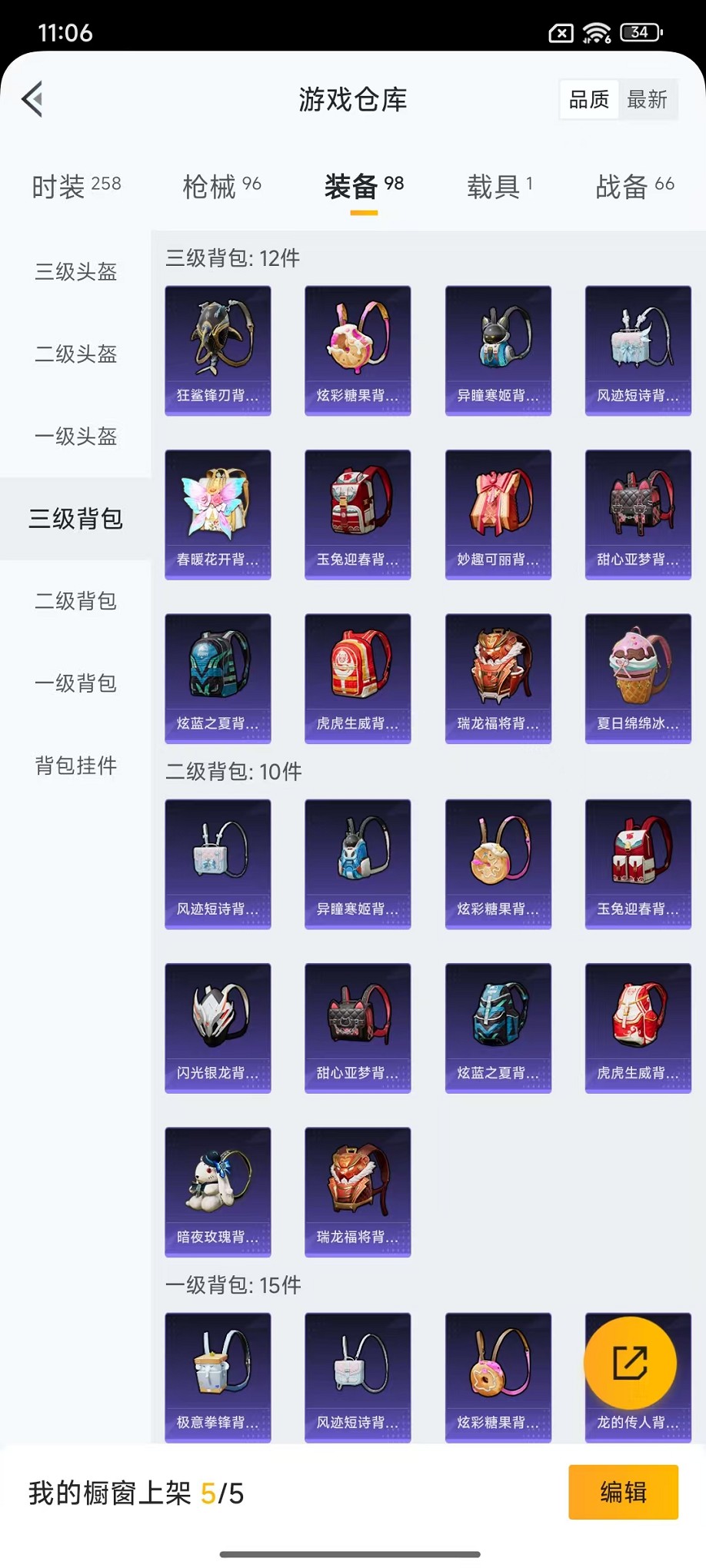Image resolution: width=706 pixels, height=1568 pixels.
Task: Switch to the 战备 tab
Action: coord(634,186)
